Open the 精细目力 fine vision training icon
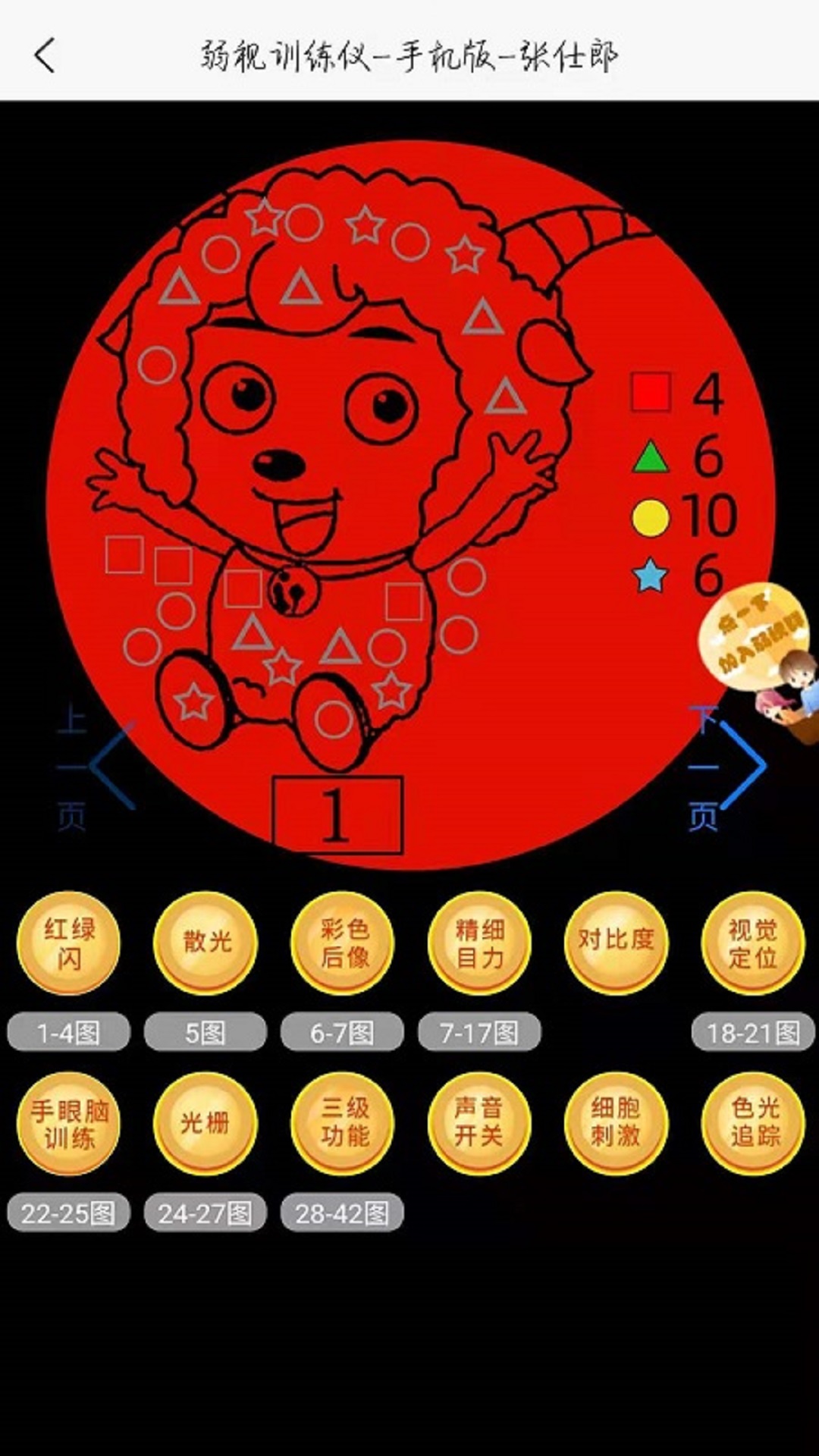Image resolution: width=819 pixels, height=1456 pixels. (x=476, y=943)
